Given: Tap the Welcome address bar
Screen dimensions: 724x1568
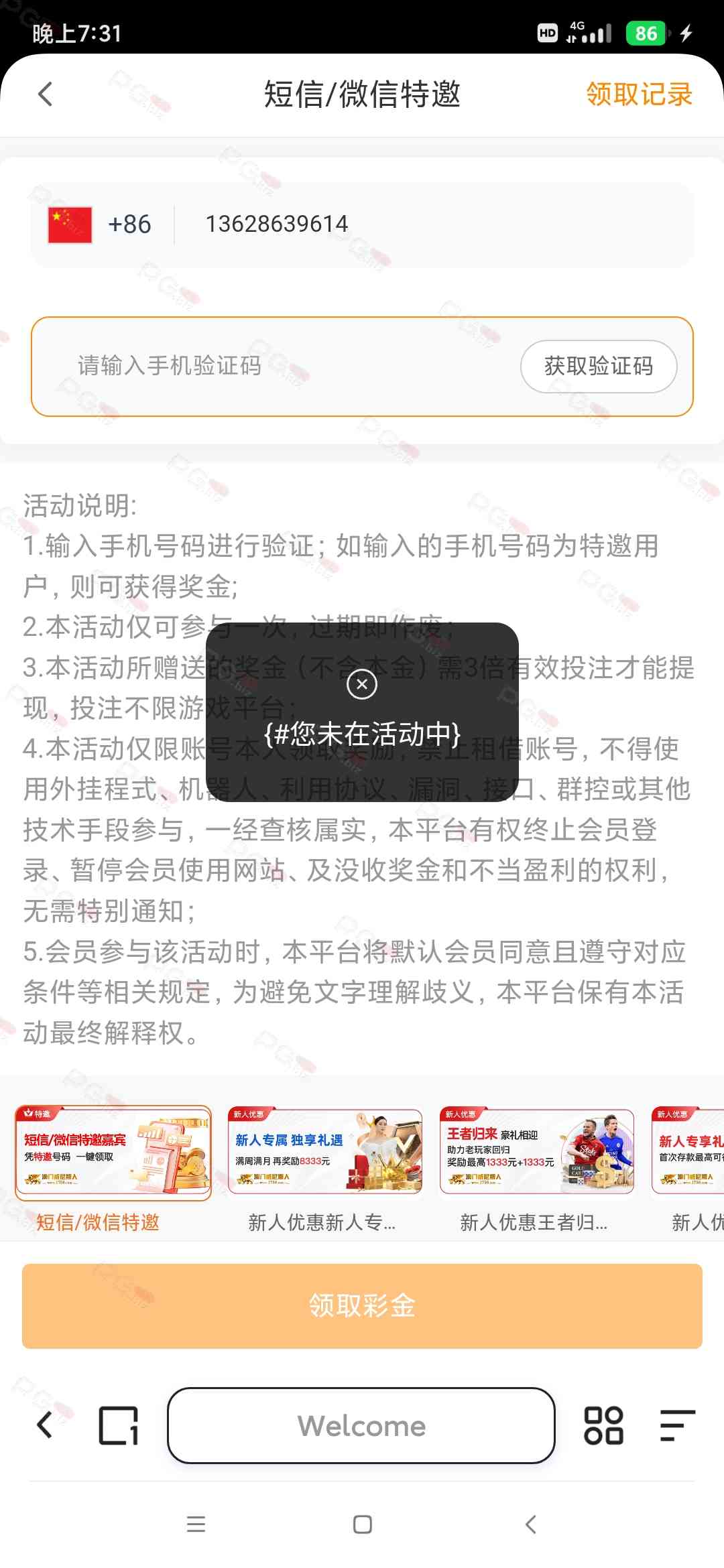Looking at the screenshot, I should (361, 1425).
